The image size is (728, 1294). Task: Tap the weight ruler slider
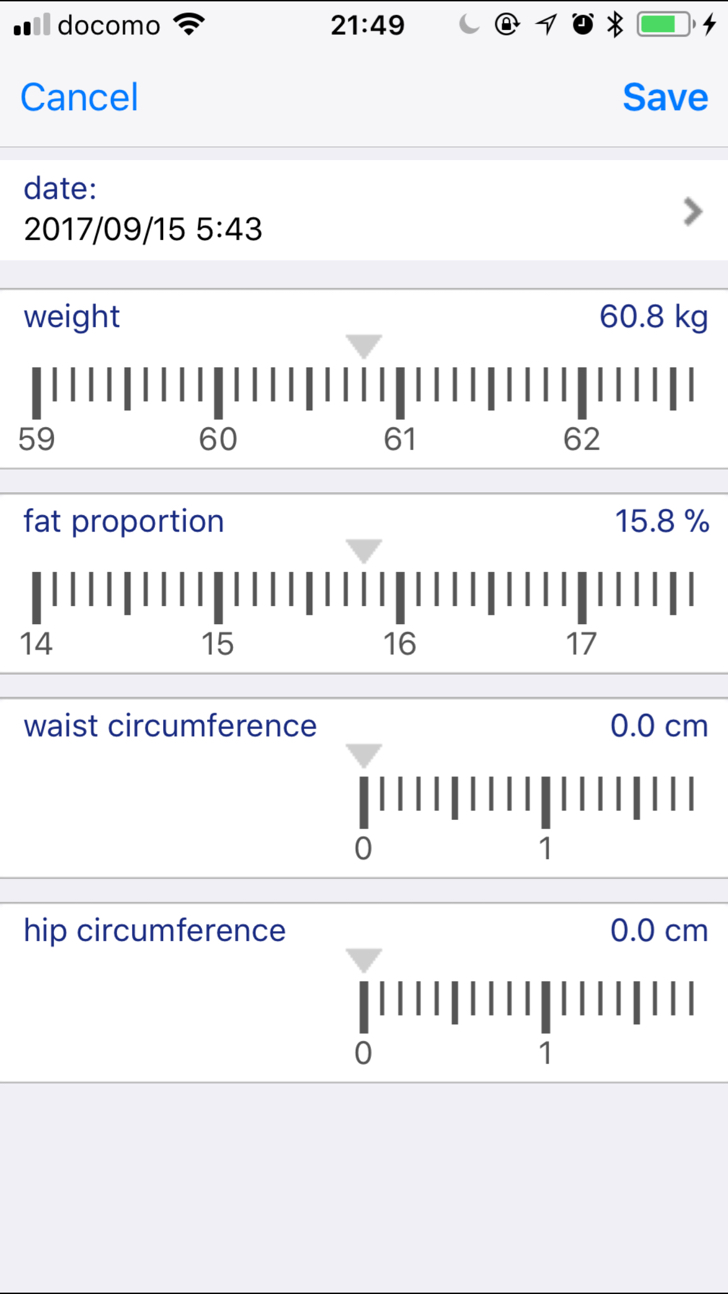pos(364,396)
